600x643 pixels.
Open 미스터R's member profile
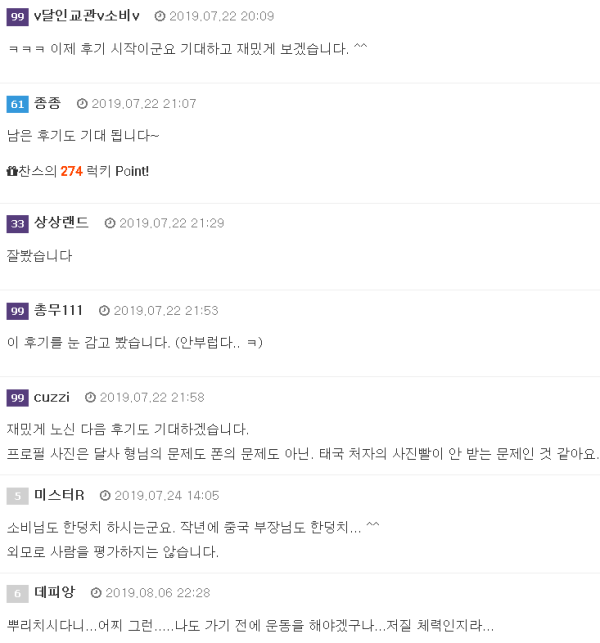click(59, 495)
